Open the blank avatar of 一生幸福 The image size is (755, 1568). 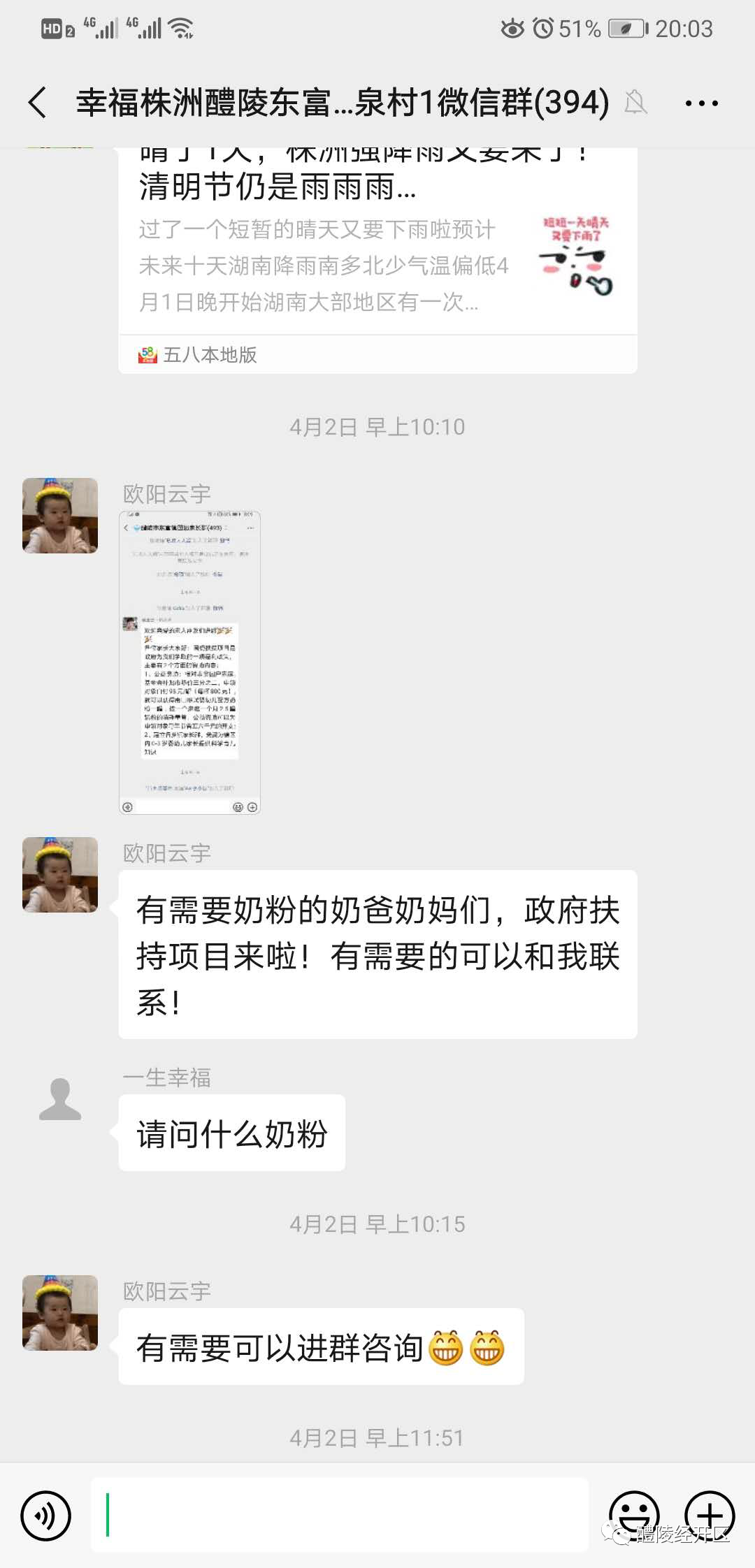(60, 1101)
